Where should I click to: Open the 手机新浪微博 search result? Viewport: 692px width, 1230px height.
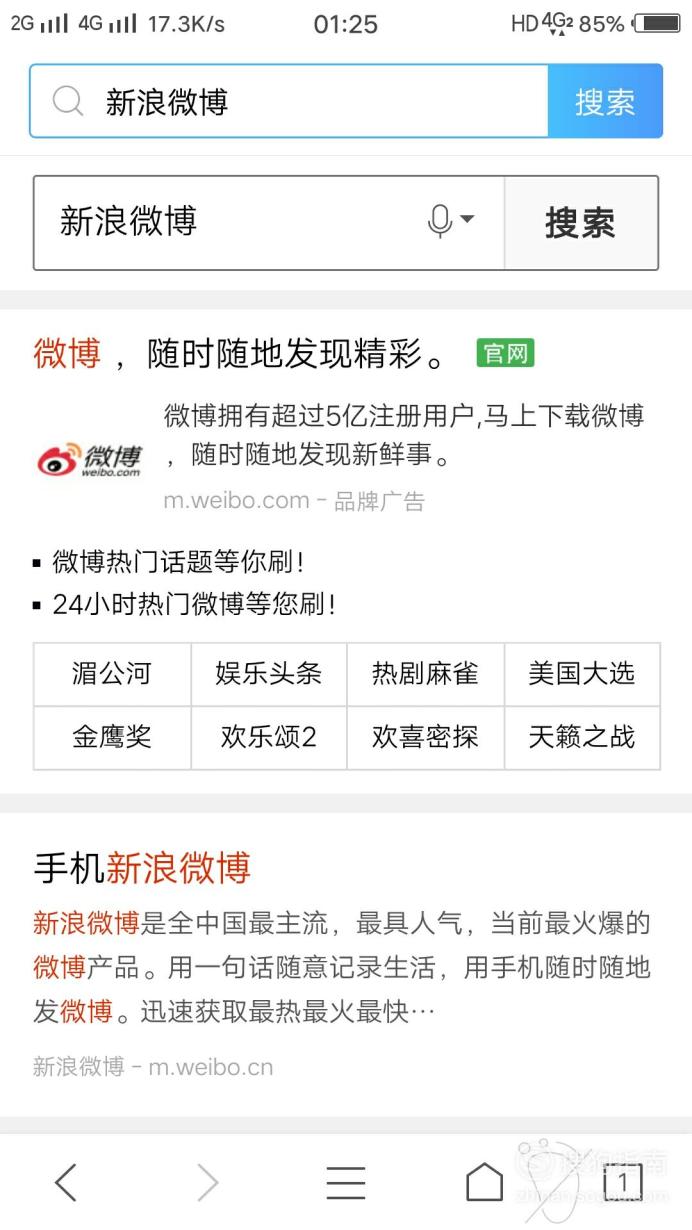click(x=142, y=868)
